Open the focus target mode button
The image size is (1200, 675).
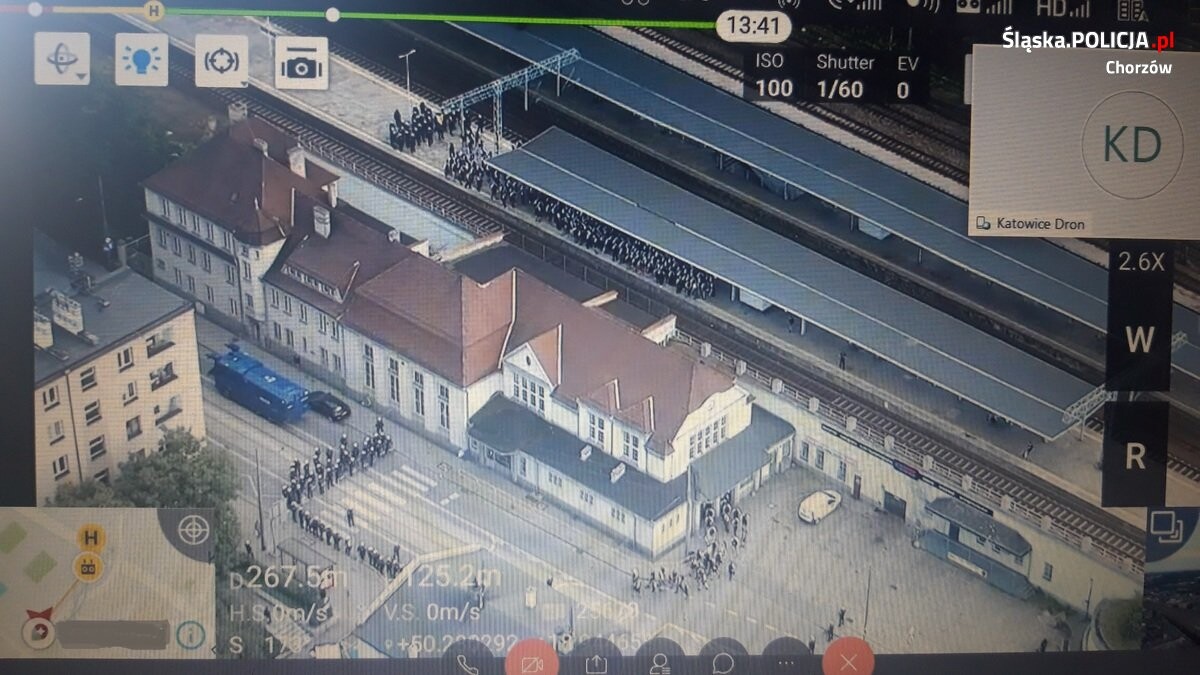click(221, 62)
